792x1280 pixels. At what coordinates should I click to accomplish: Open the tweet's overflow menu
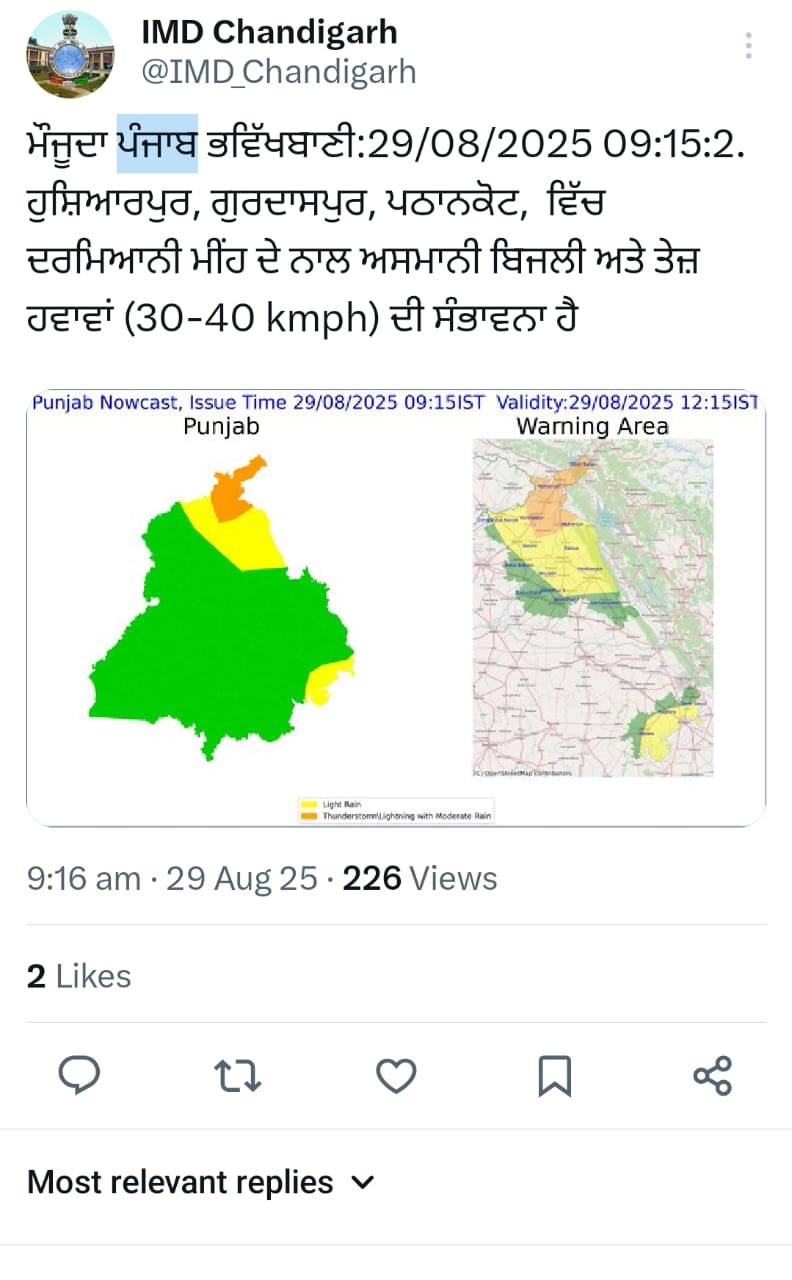[x=748, y=46]
